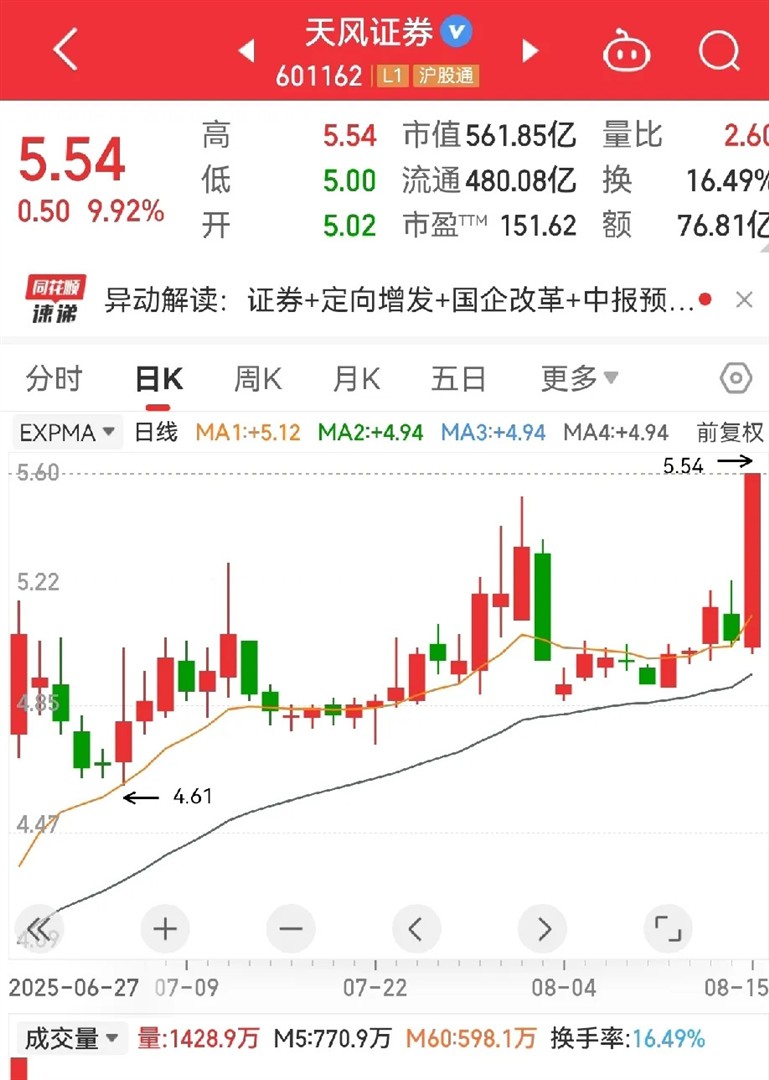Open chart settings via the gear icon

click(736, 379)
